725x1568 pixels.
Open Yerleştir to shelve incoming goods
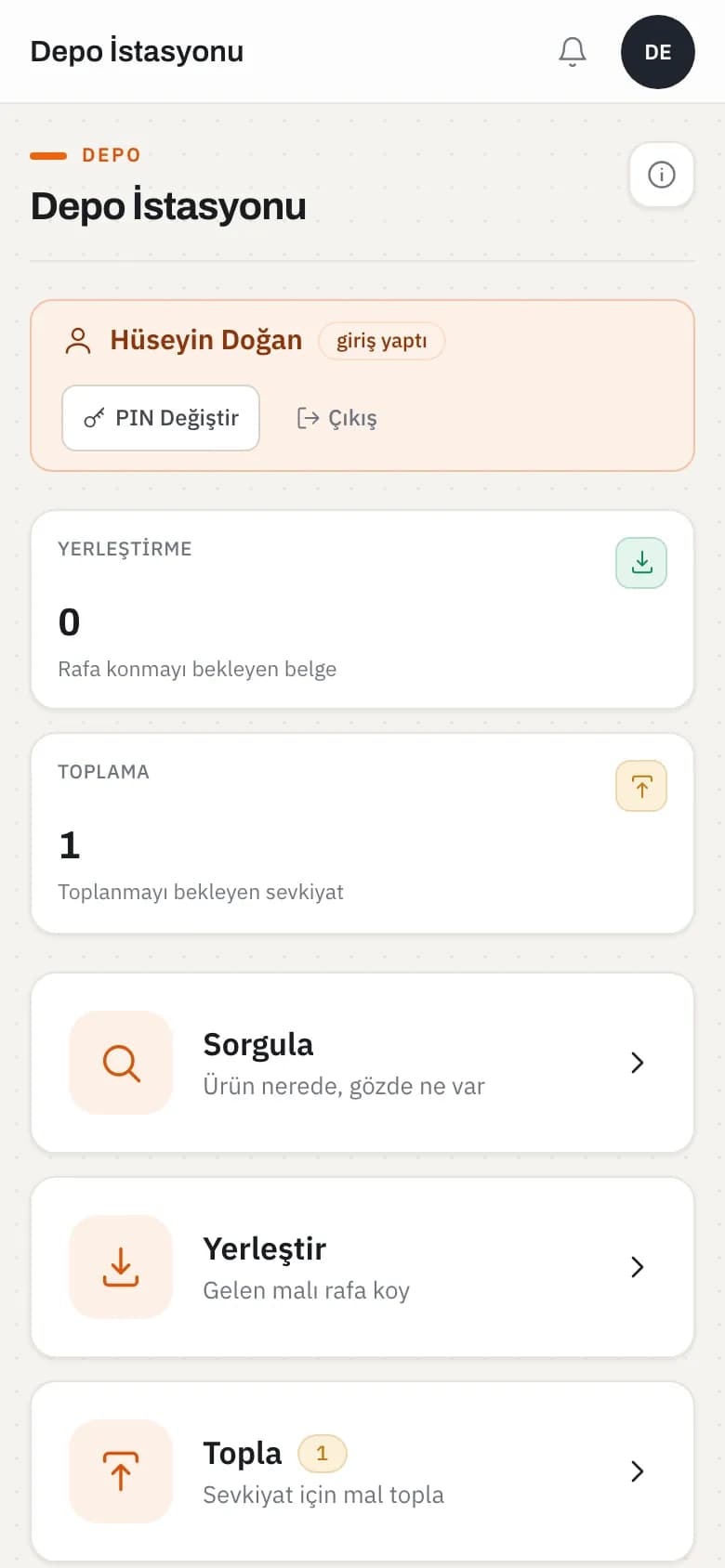(x=362, y=1267)
